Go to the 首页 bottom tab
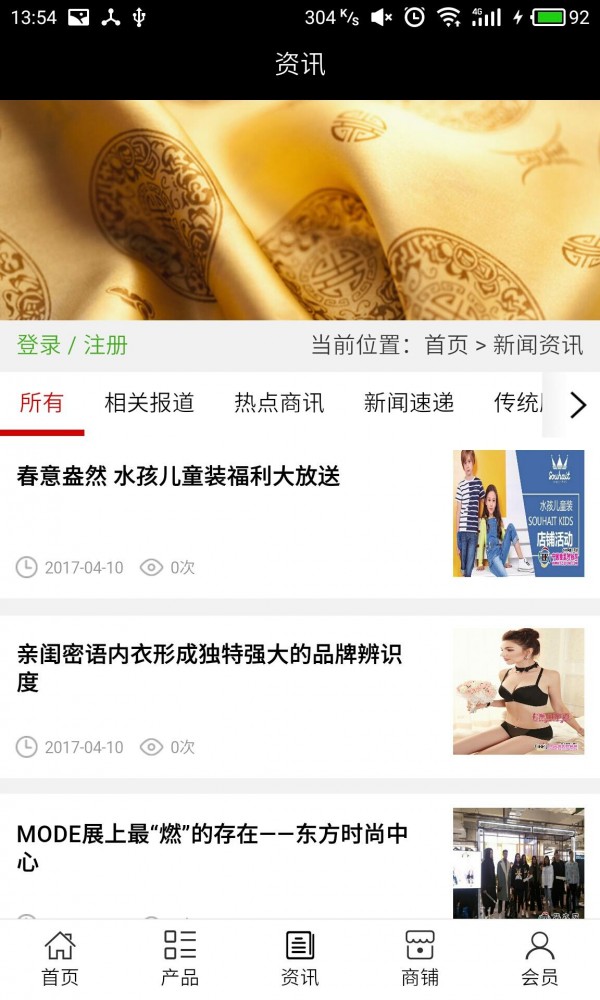The height and width of the screenshot is (1000, 600). 60,958
